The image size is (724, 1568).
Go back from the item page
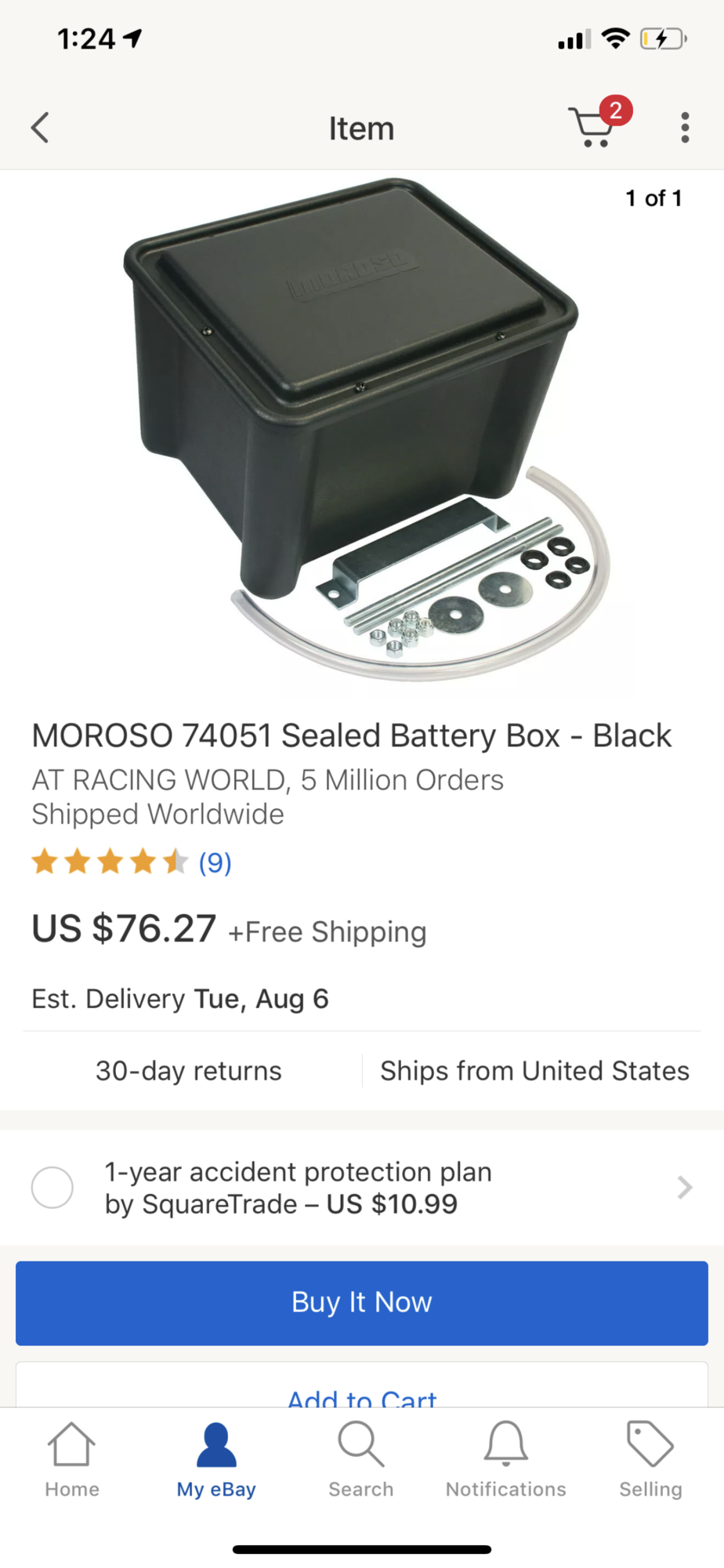[x=40, y=128]
